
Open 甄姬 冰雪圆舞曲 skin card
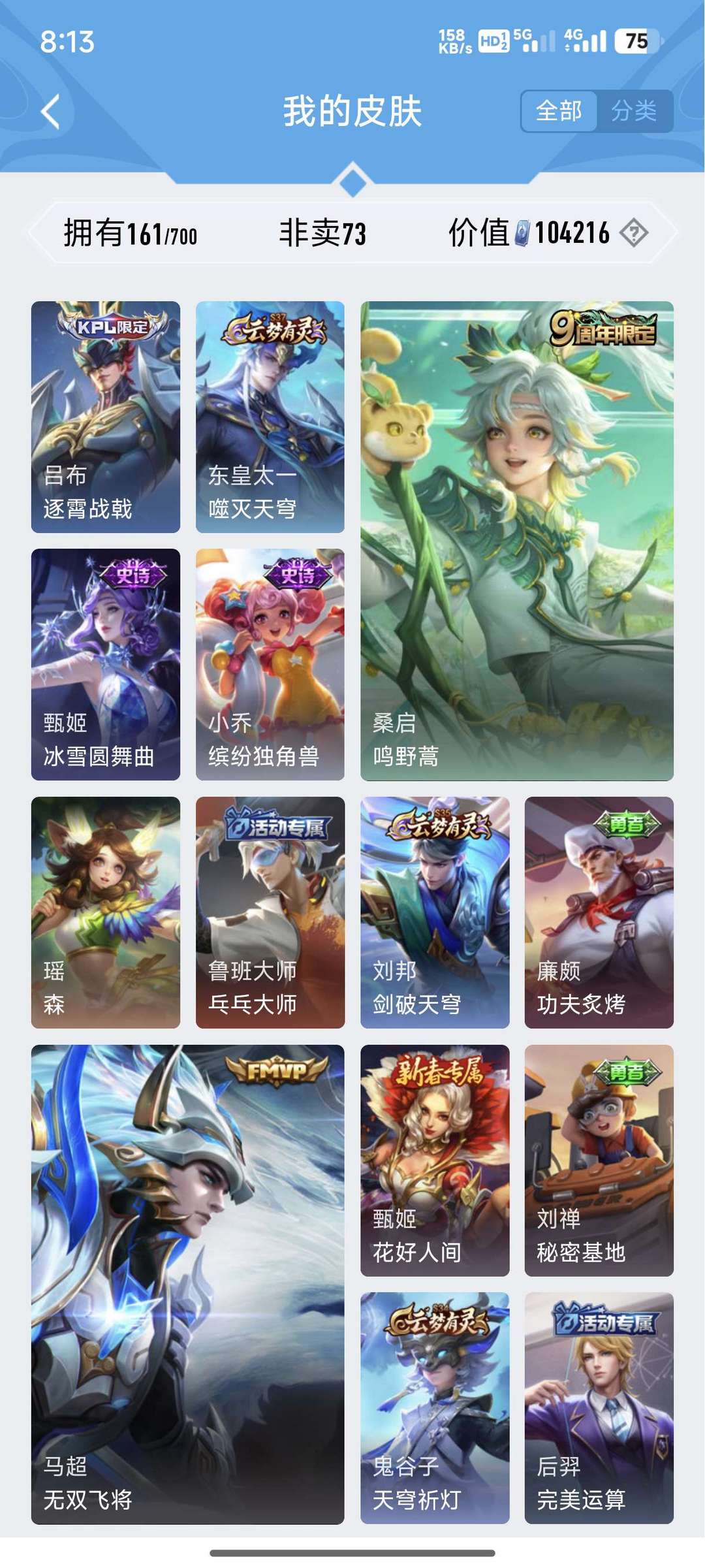coord(106,664)
